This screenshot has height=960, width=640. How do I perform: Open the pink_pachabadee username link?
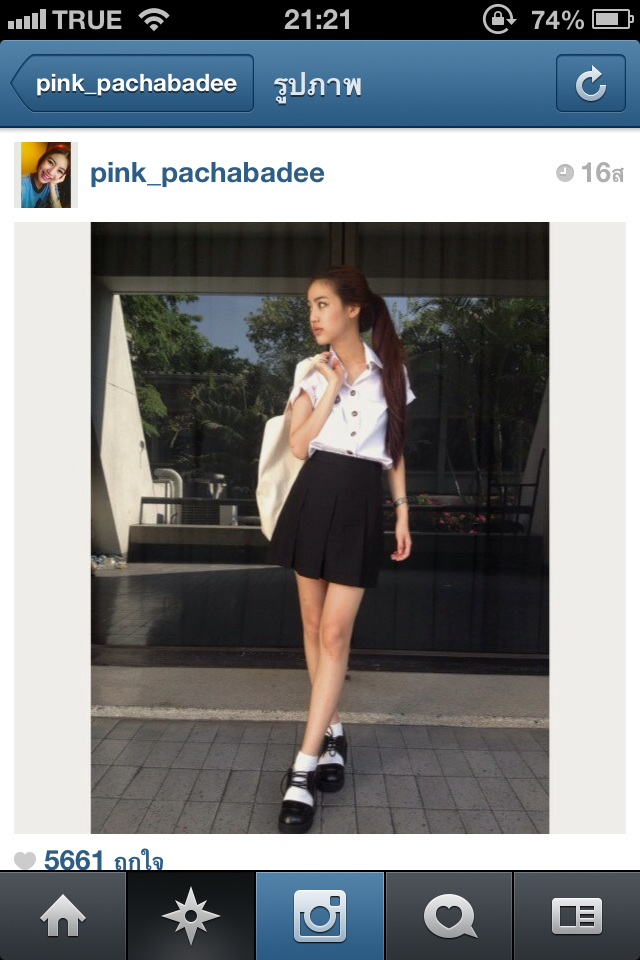coord(207,173)
